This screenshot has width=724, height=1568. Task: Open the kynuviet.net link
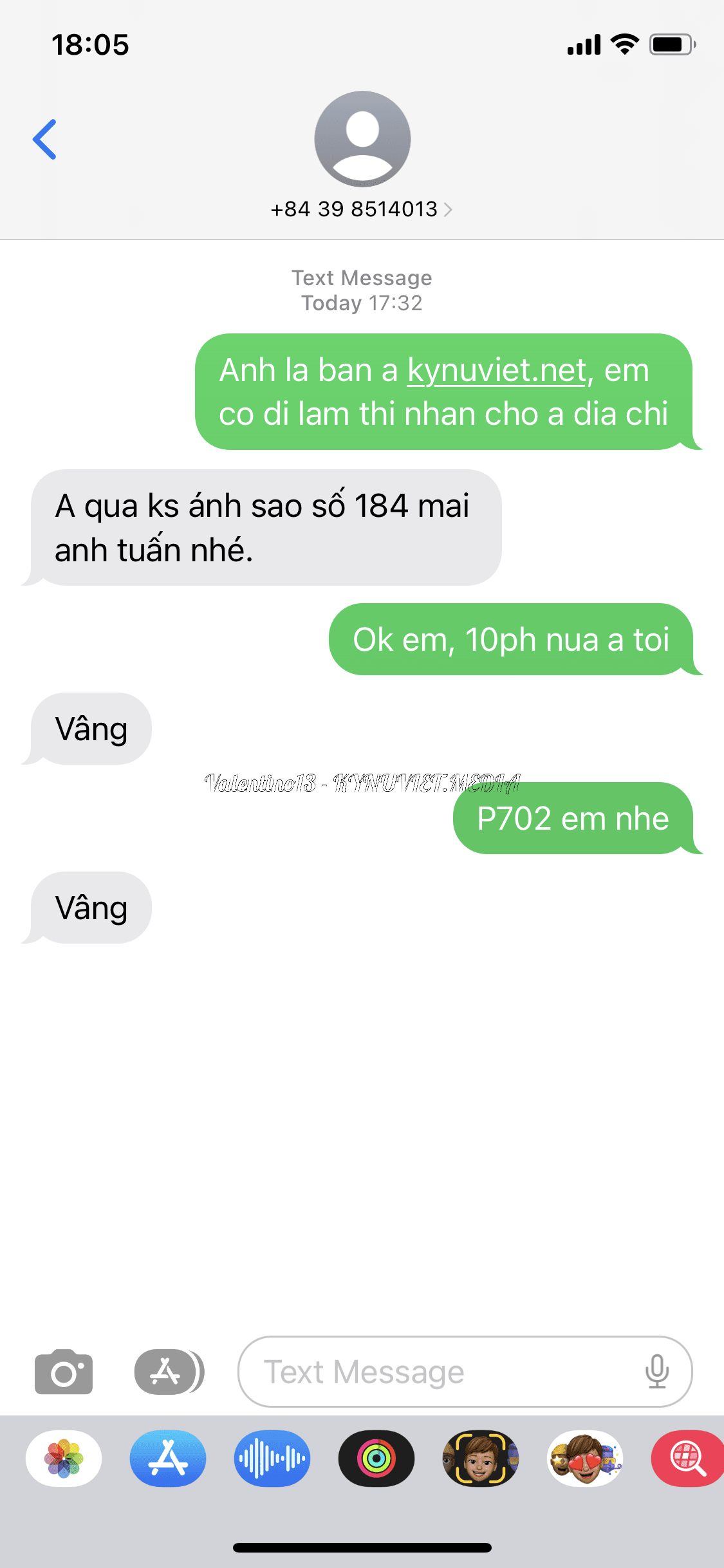click(497, 371)
